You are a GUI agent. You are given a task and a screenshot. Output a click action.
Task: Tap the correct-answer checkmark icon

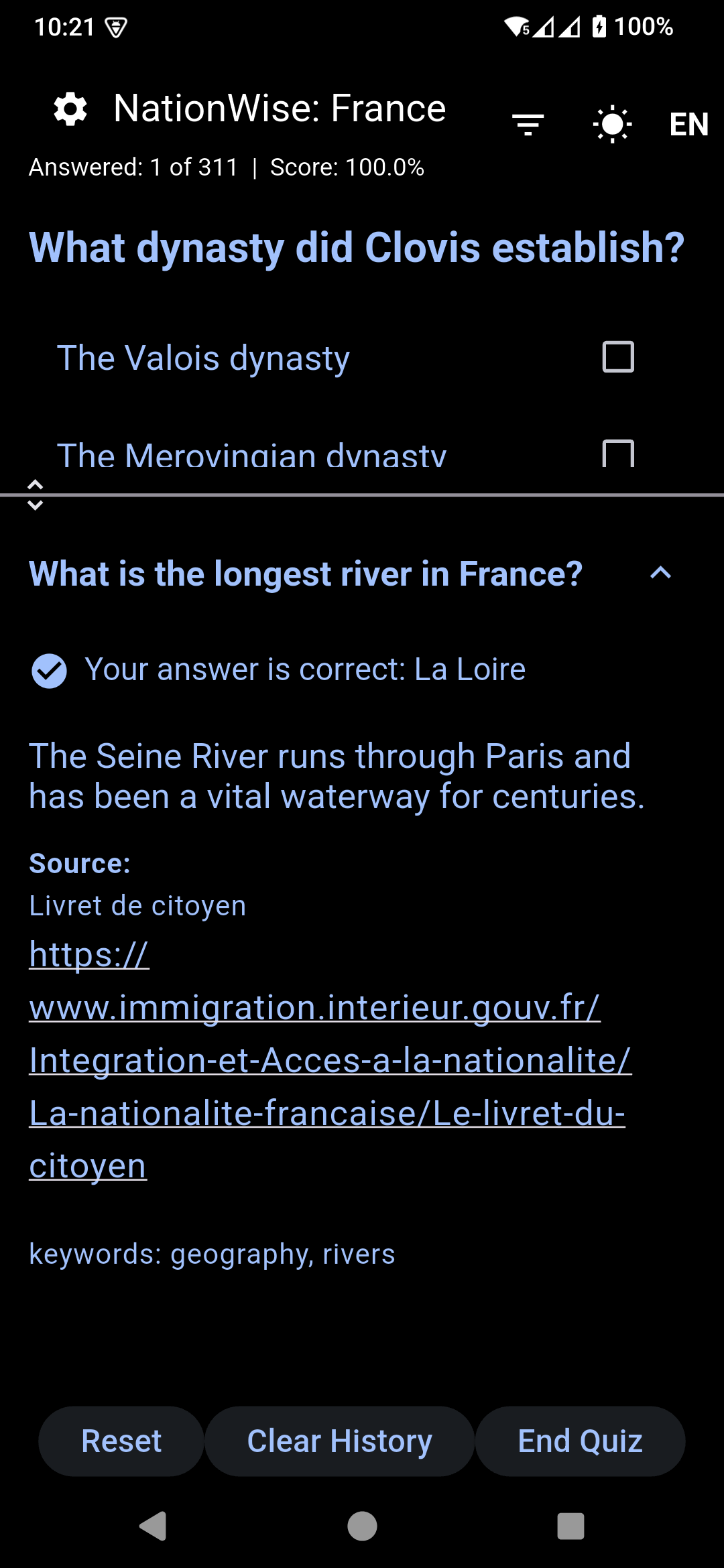click(x=50, y=669)
